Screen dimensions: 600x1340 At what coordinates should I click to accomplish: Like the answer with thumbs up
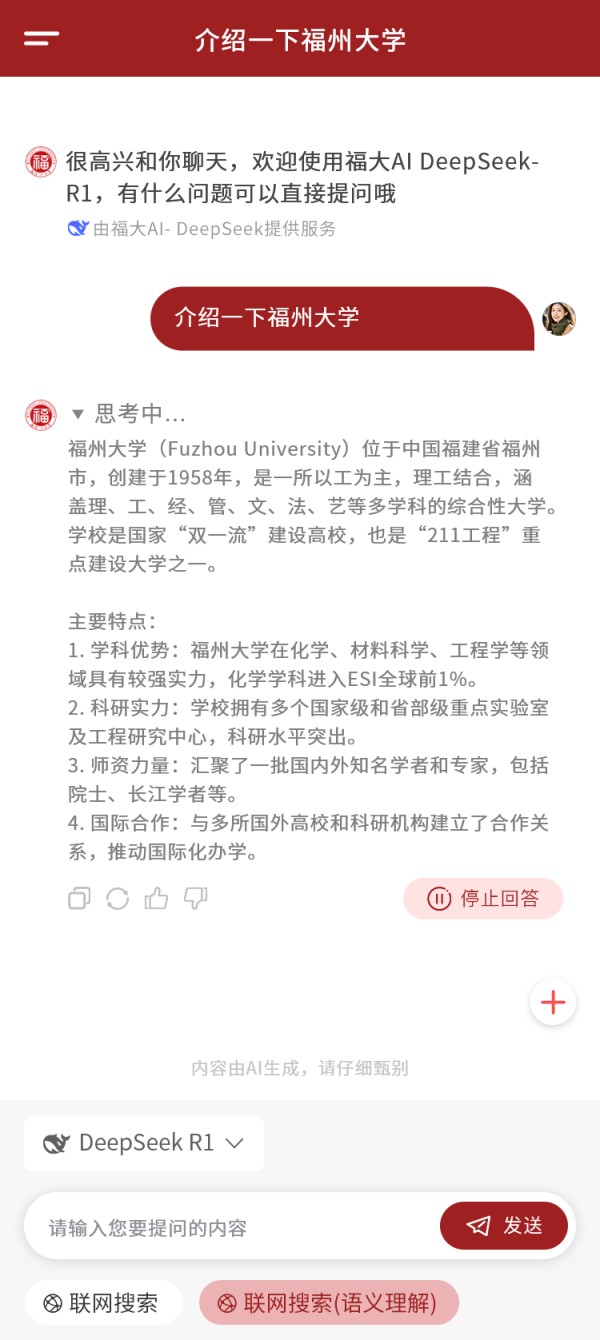pos(156,898)
